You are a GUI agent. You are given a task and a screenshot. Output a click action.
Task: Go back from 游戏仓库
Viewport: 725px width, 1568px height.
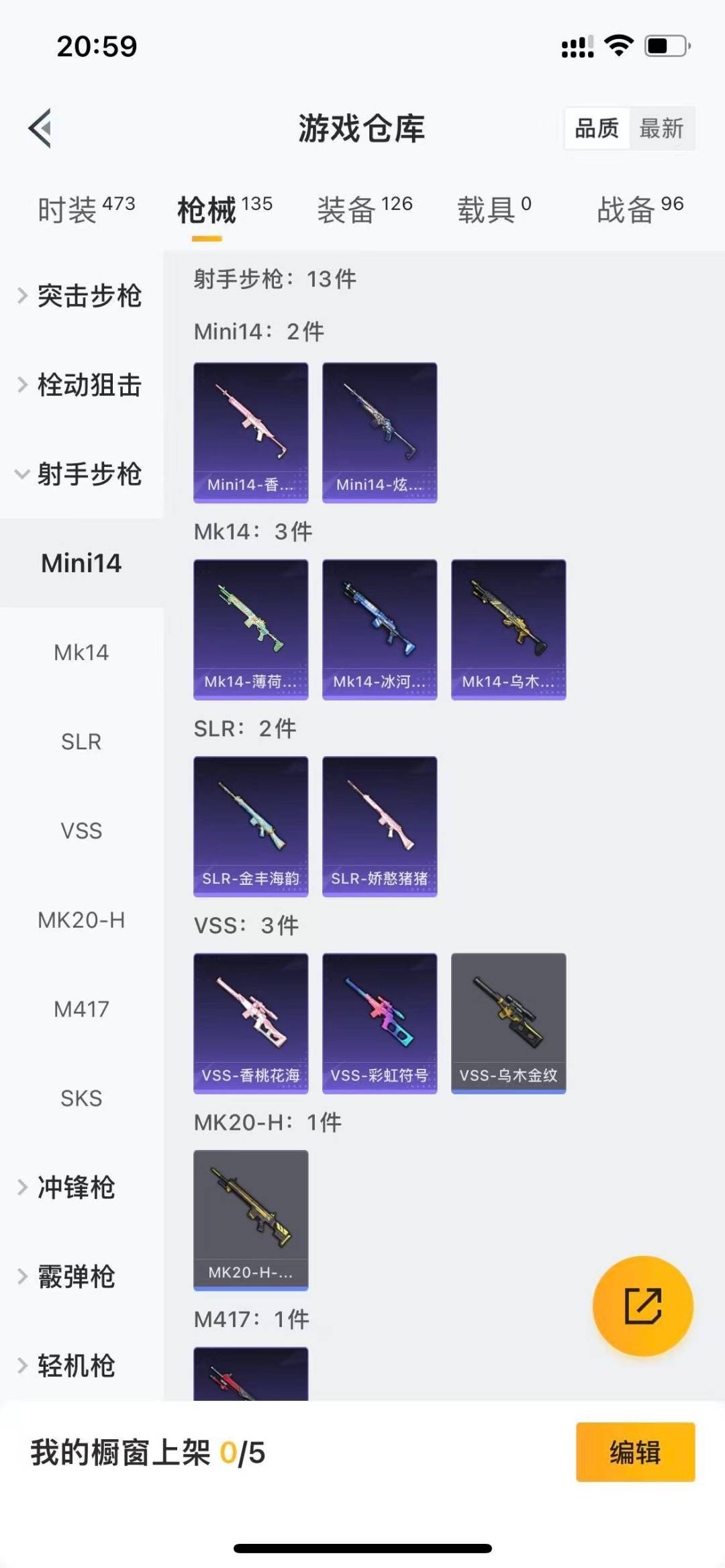(41, 127)
